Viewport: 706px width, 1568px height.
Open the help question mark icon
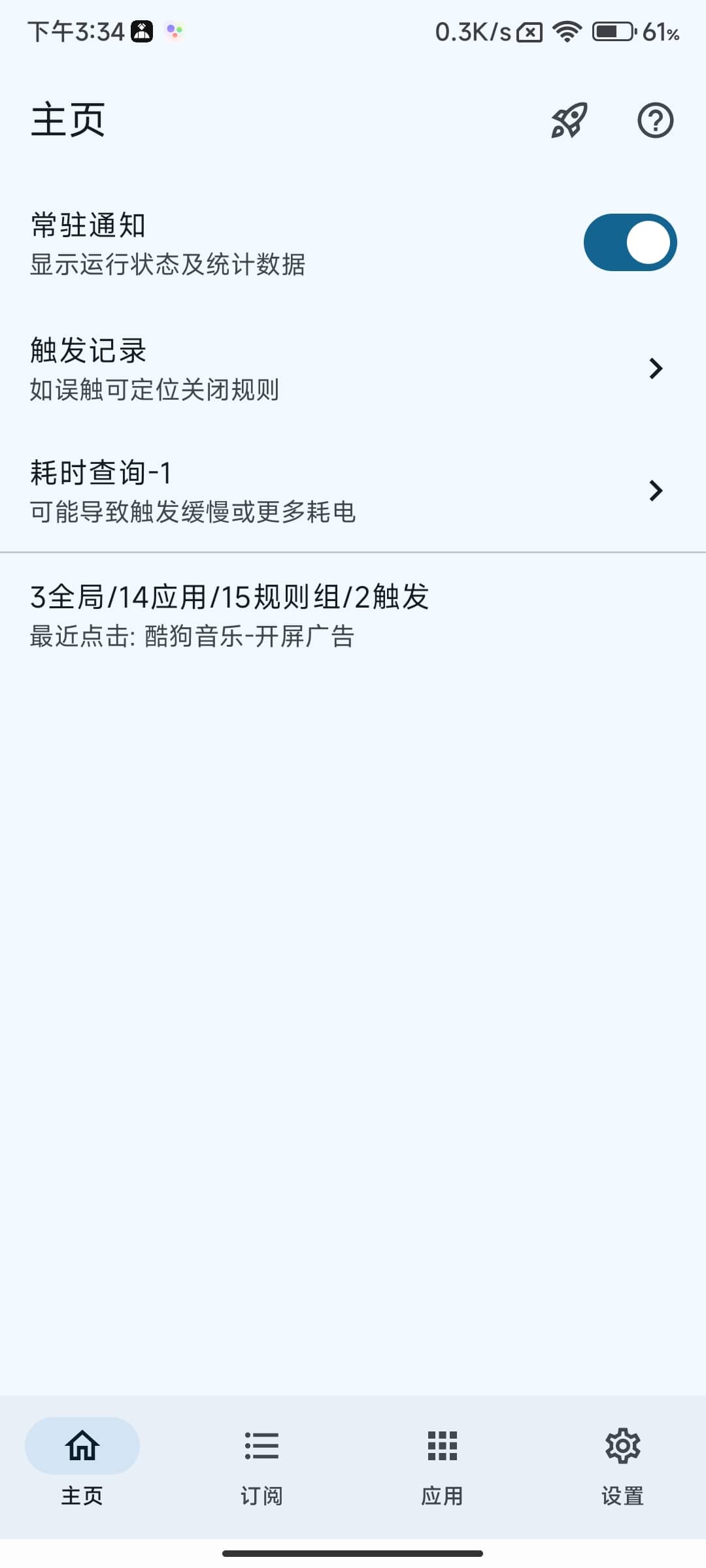coord(655,120)
